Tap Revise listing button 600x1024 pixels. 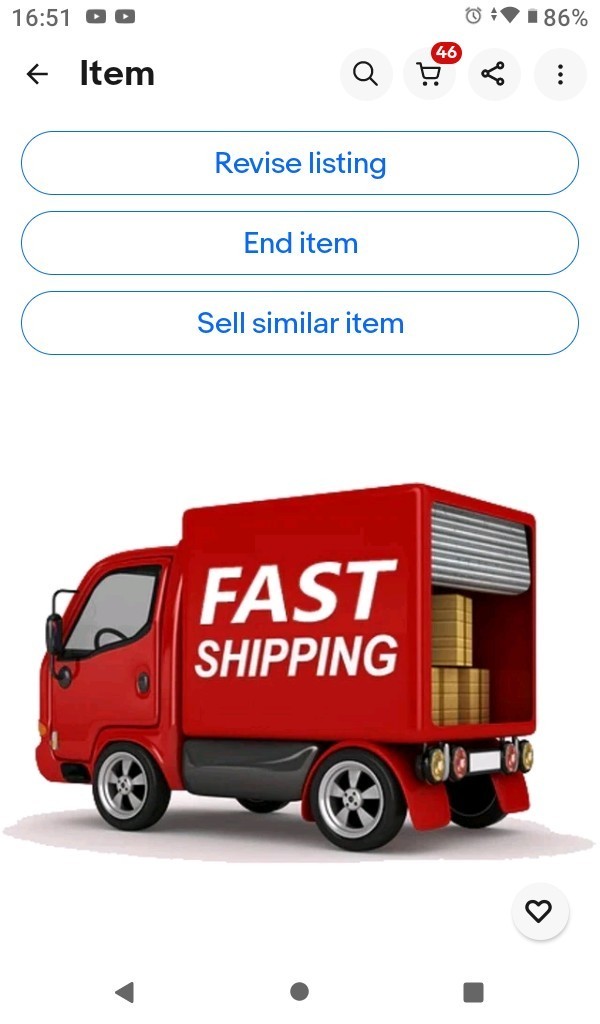[x=300, y=163]
